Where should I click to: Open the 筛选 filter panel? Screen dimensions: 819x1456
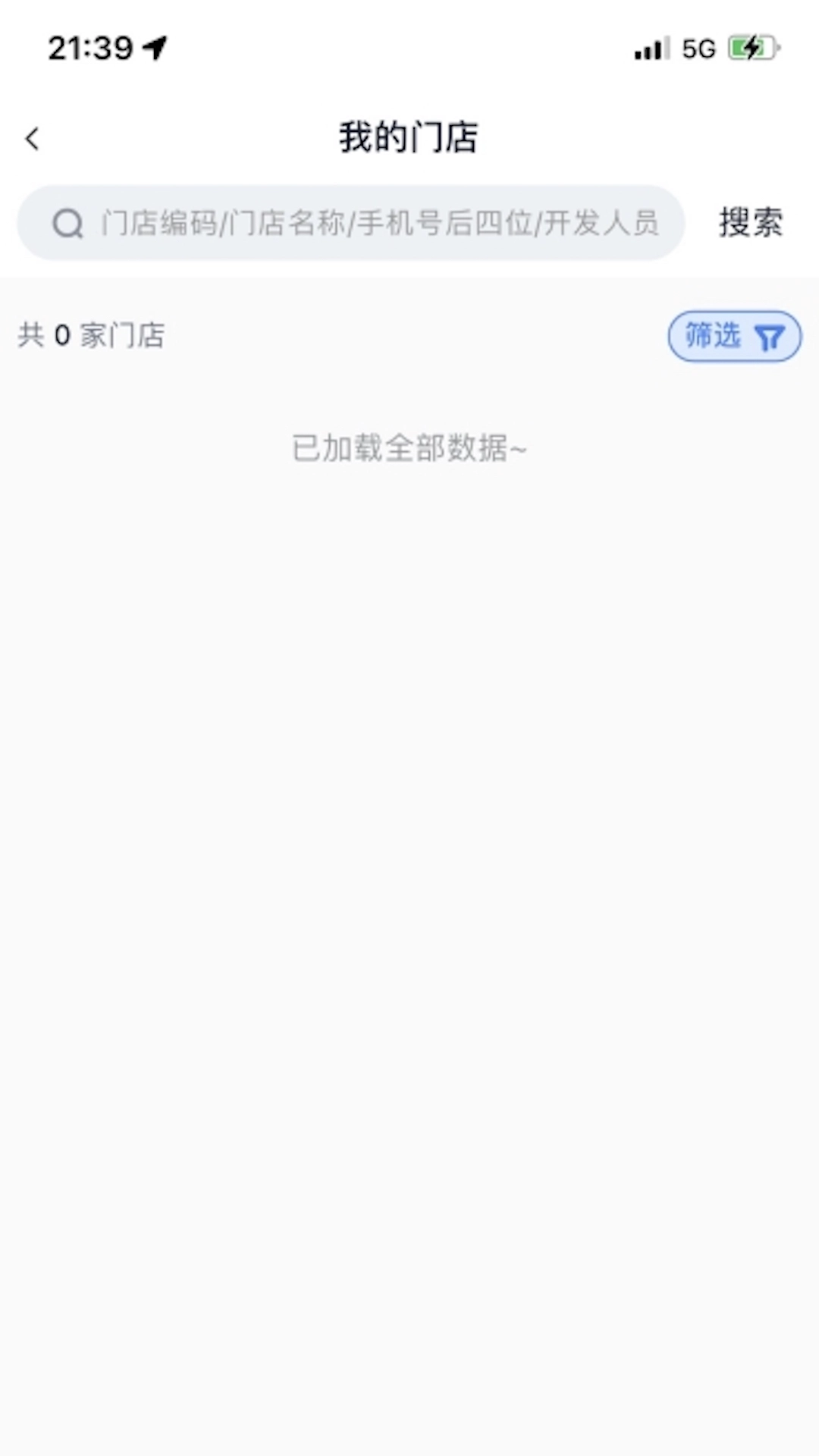tap(733, 336)
